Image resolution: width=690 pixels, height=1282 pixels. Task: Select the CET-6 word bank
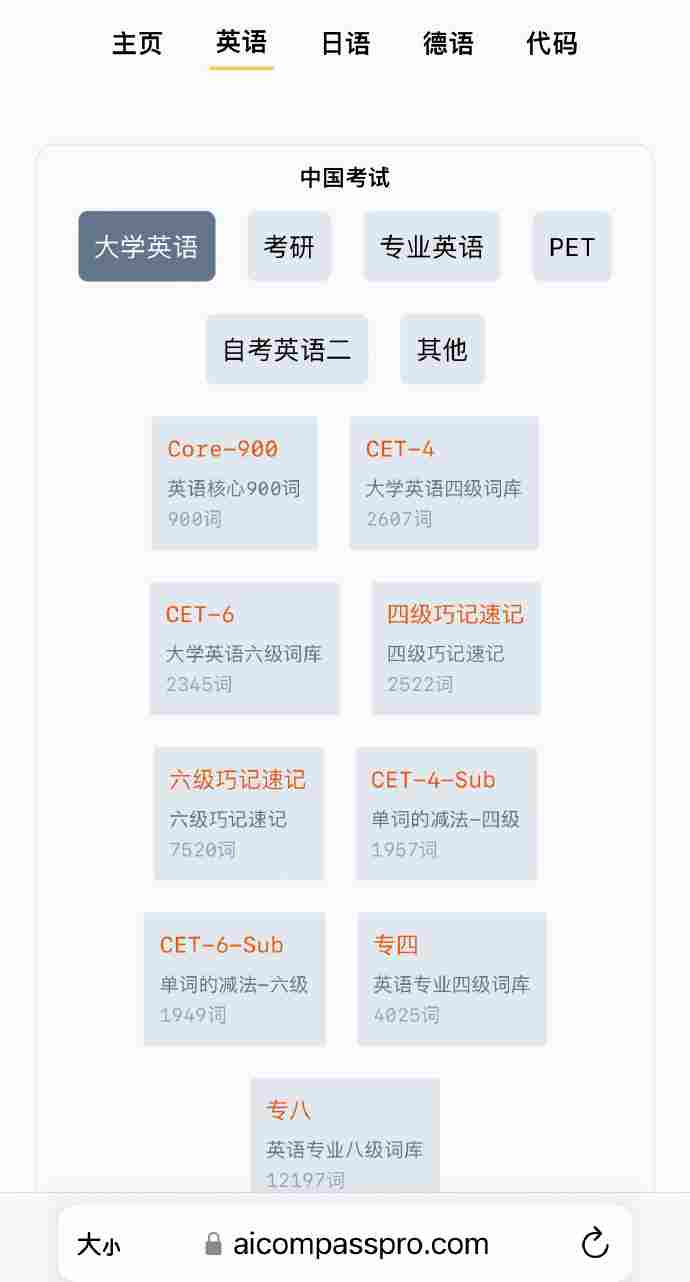tap(244, 648)
